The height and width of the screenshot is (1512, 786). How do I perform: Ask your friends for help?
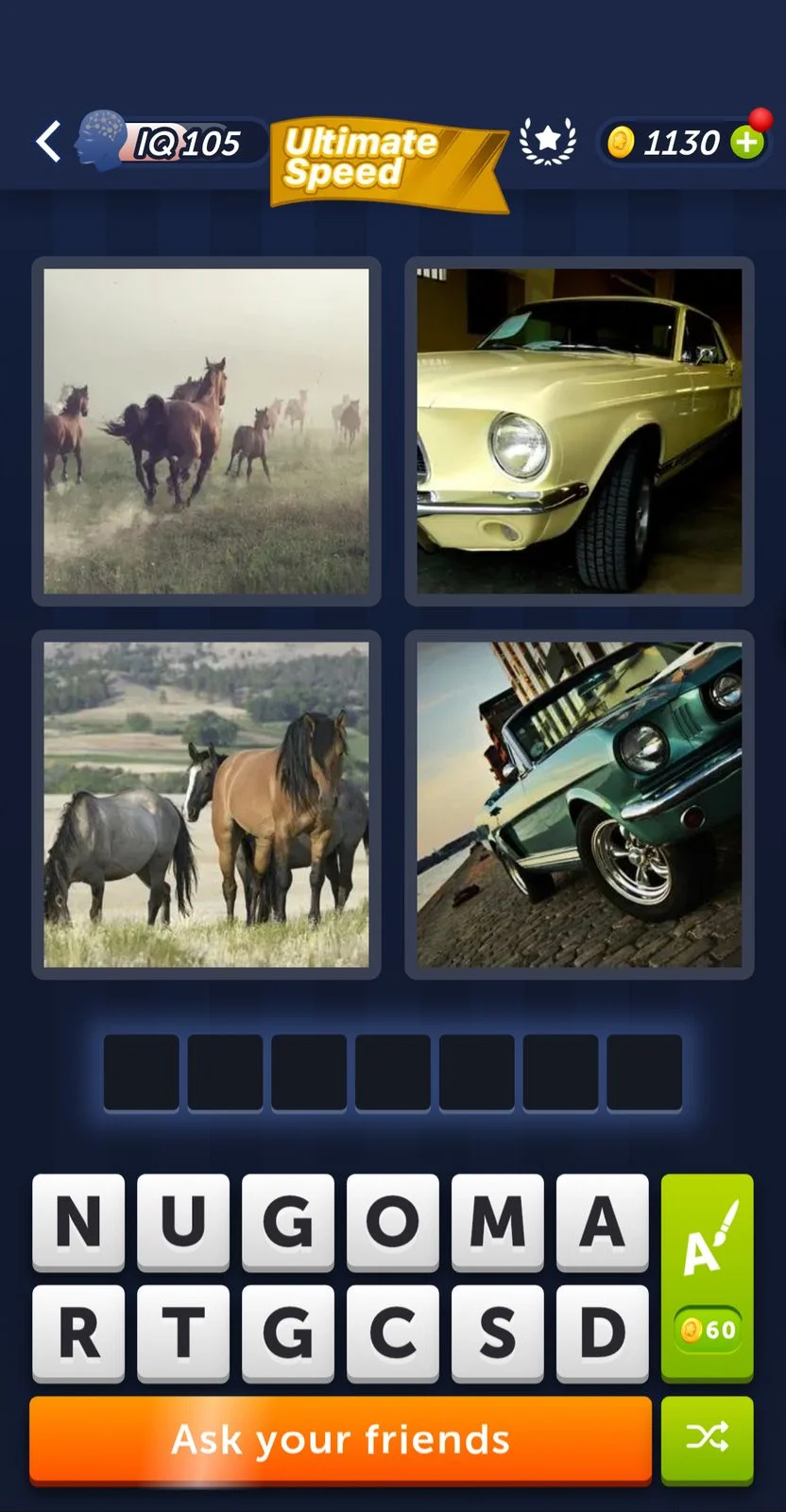coord(340,1439)
